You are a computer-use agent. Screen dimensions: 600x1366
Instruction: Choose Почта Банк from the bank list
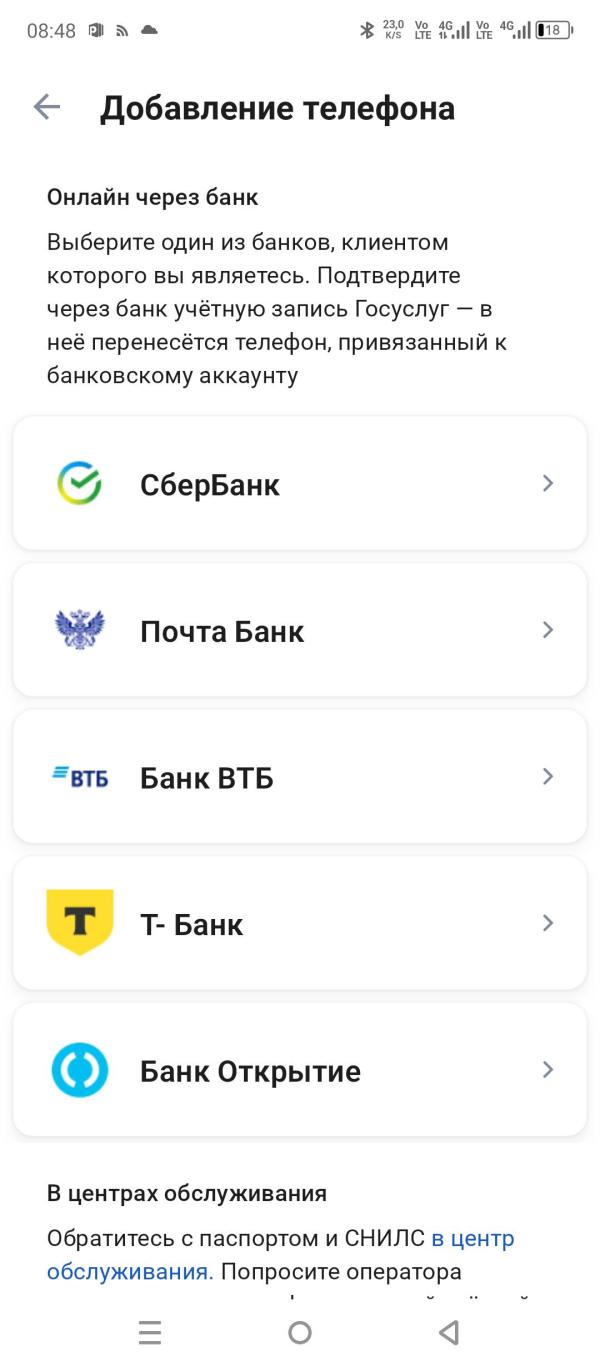[299, 630]
